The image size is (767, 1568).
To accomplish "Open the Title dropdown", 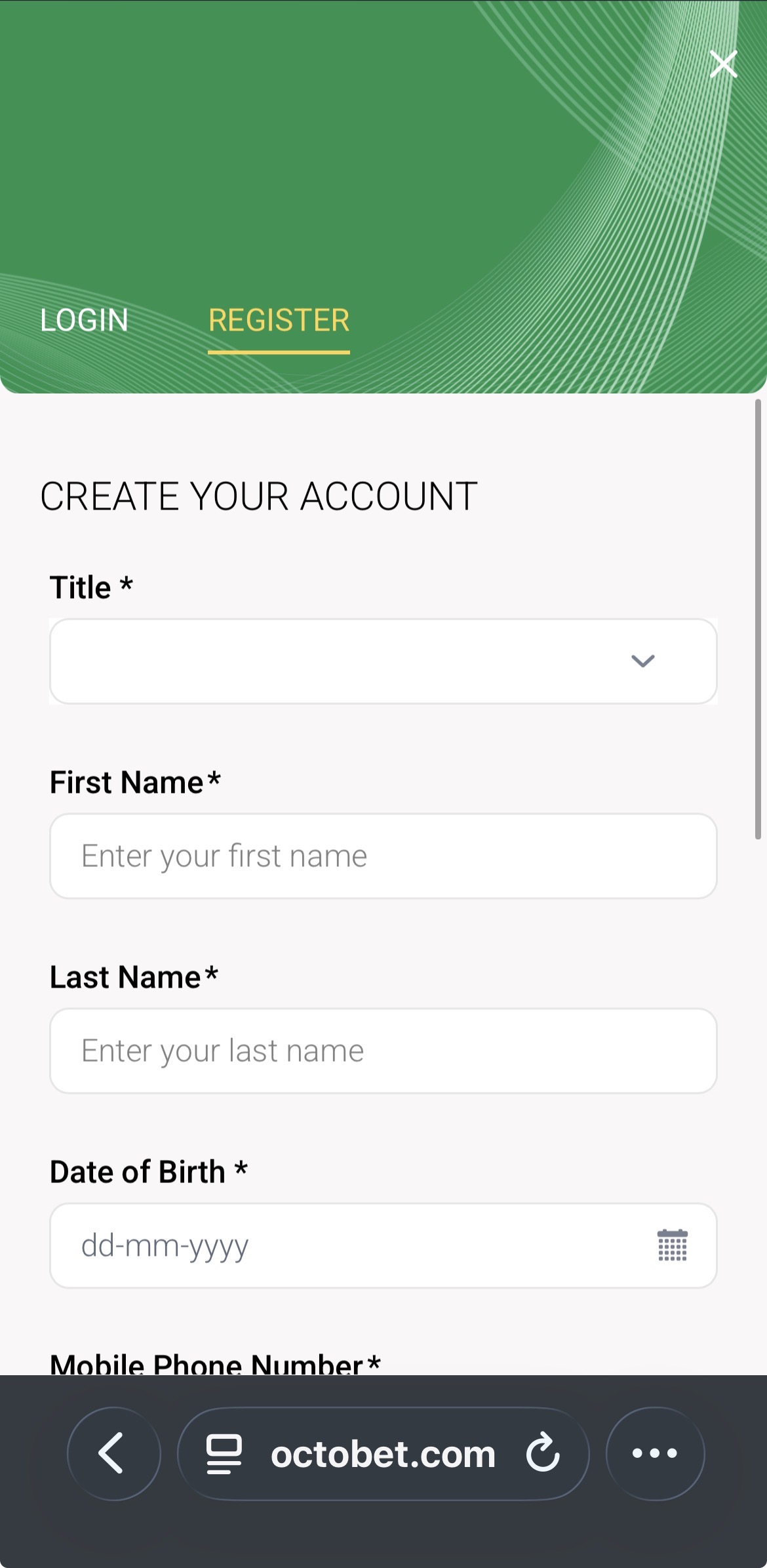I will coord(382,661).
